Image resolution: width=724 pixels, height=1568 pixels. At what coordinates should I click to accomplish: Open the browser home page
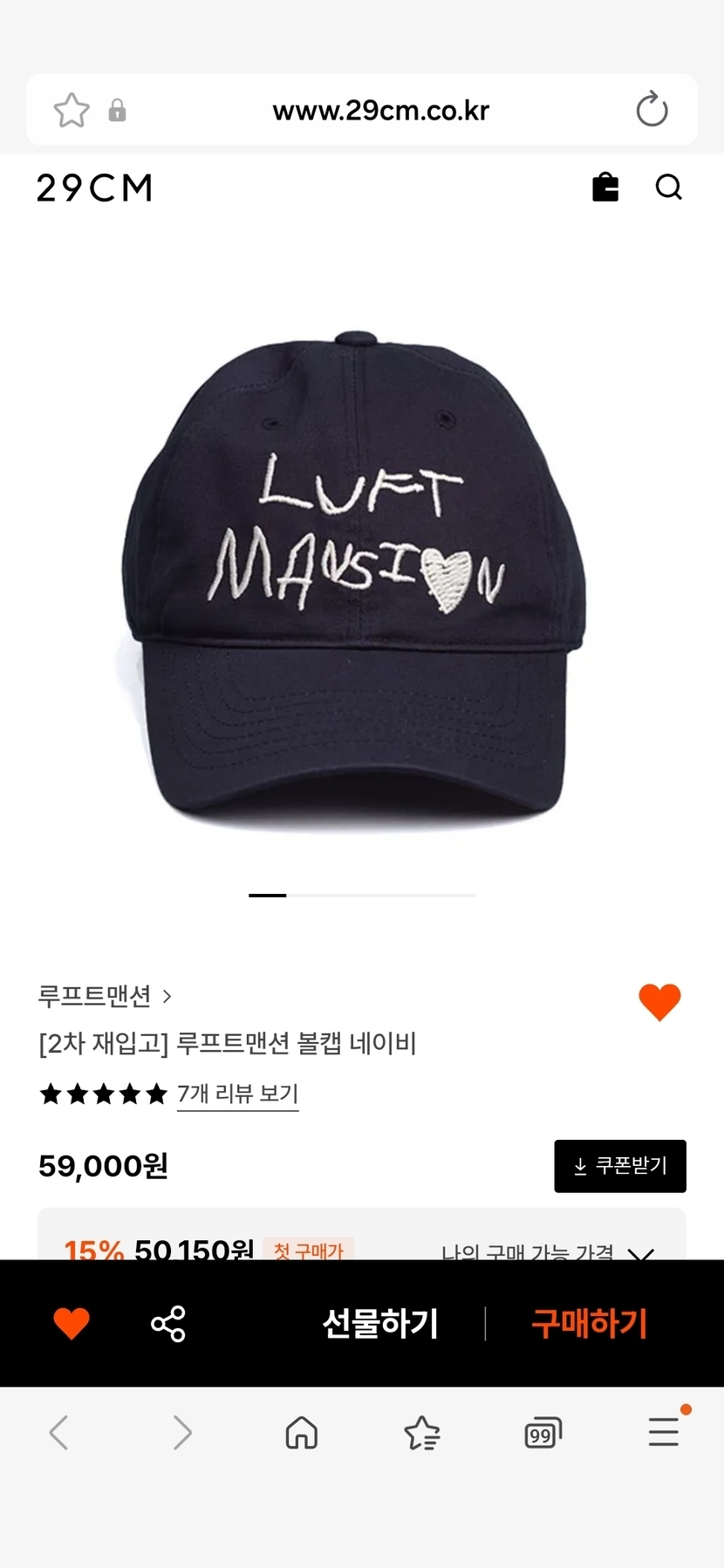pos(302,1432)
